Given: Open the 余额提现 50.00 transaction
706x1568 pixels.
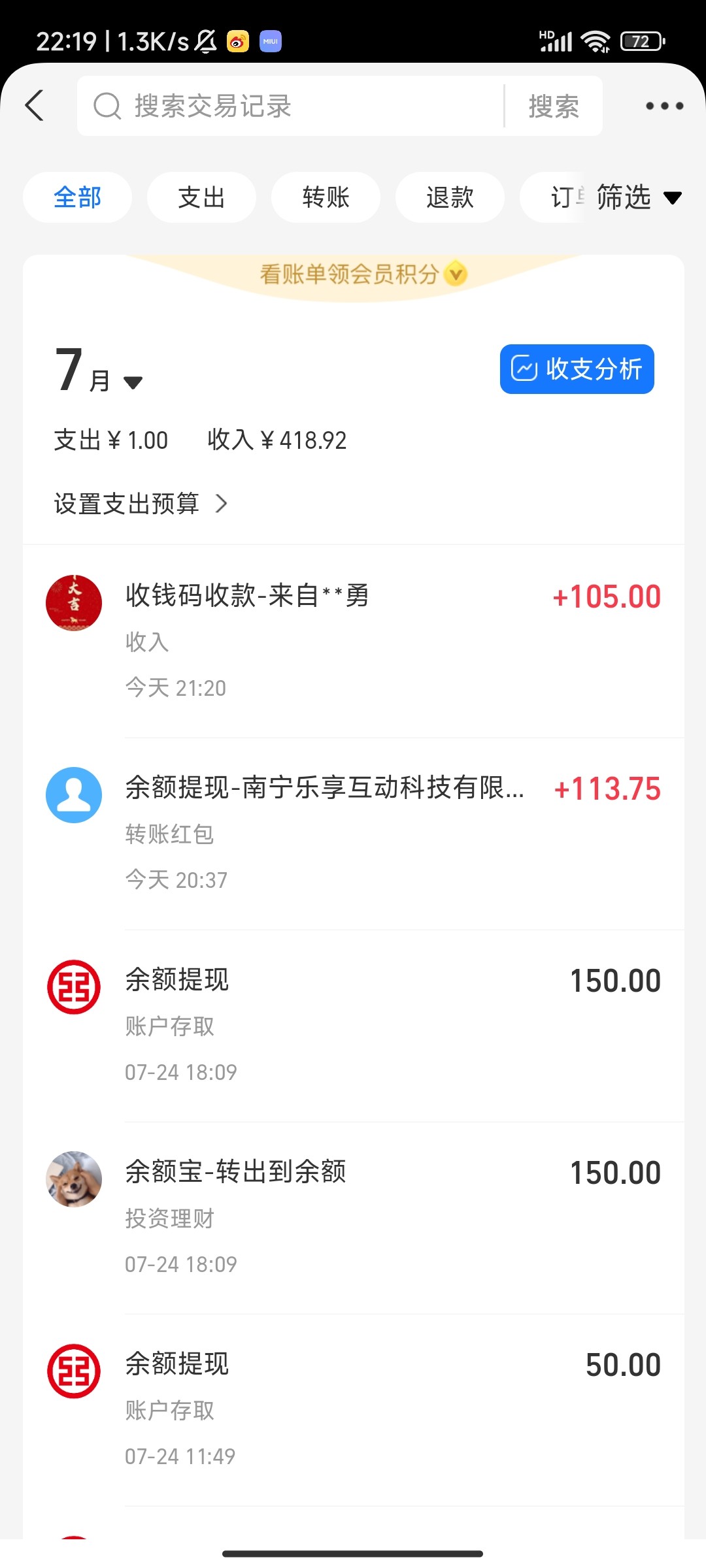Looking at the screenshot, I should tap(353, 1409).
